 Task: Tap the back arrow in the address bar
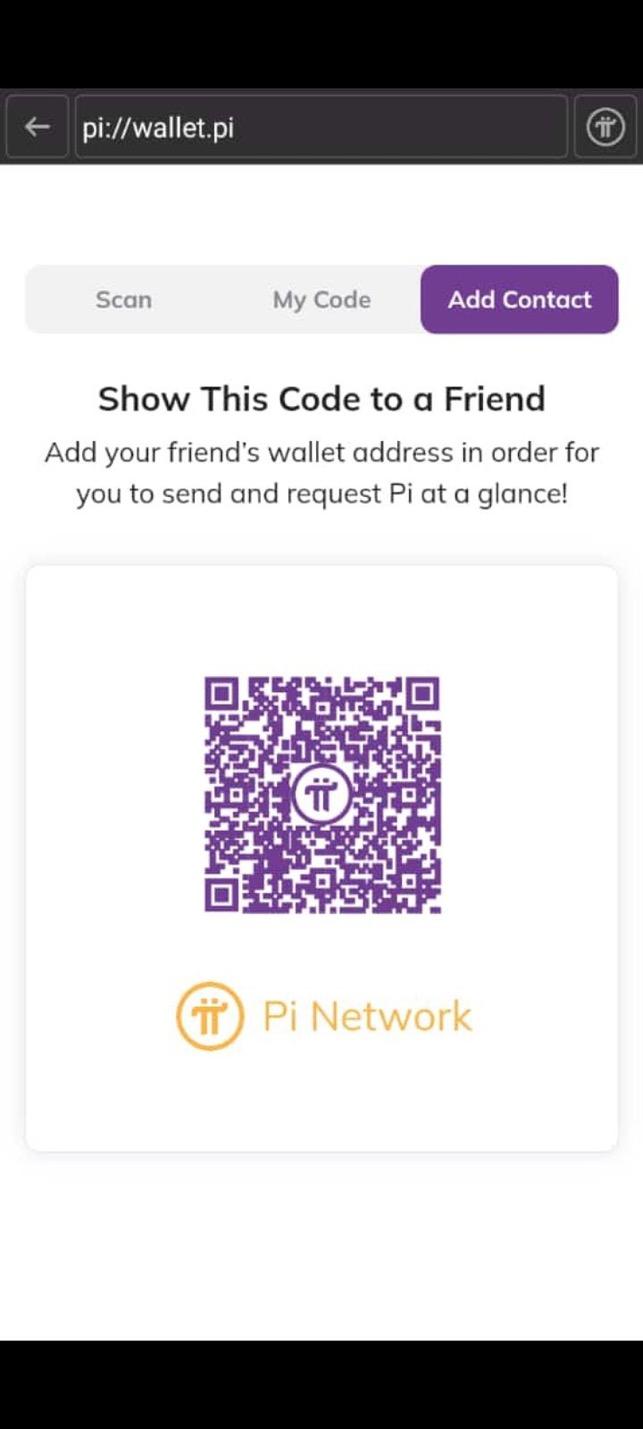[37, 127]
